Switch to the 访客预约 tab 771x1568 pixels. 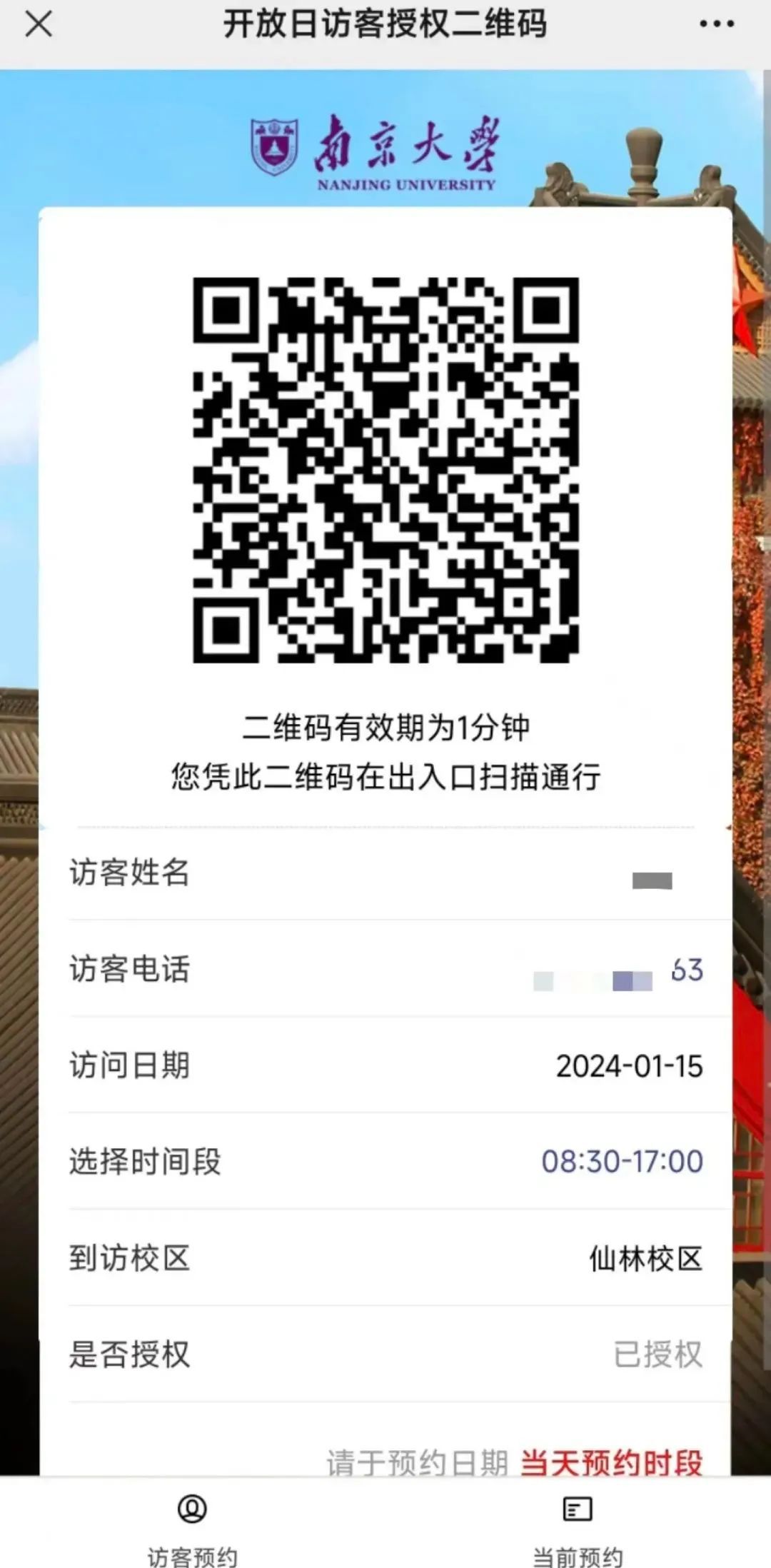pyautogui.click(x=192, y=1528)
